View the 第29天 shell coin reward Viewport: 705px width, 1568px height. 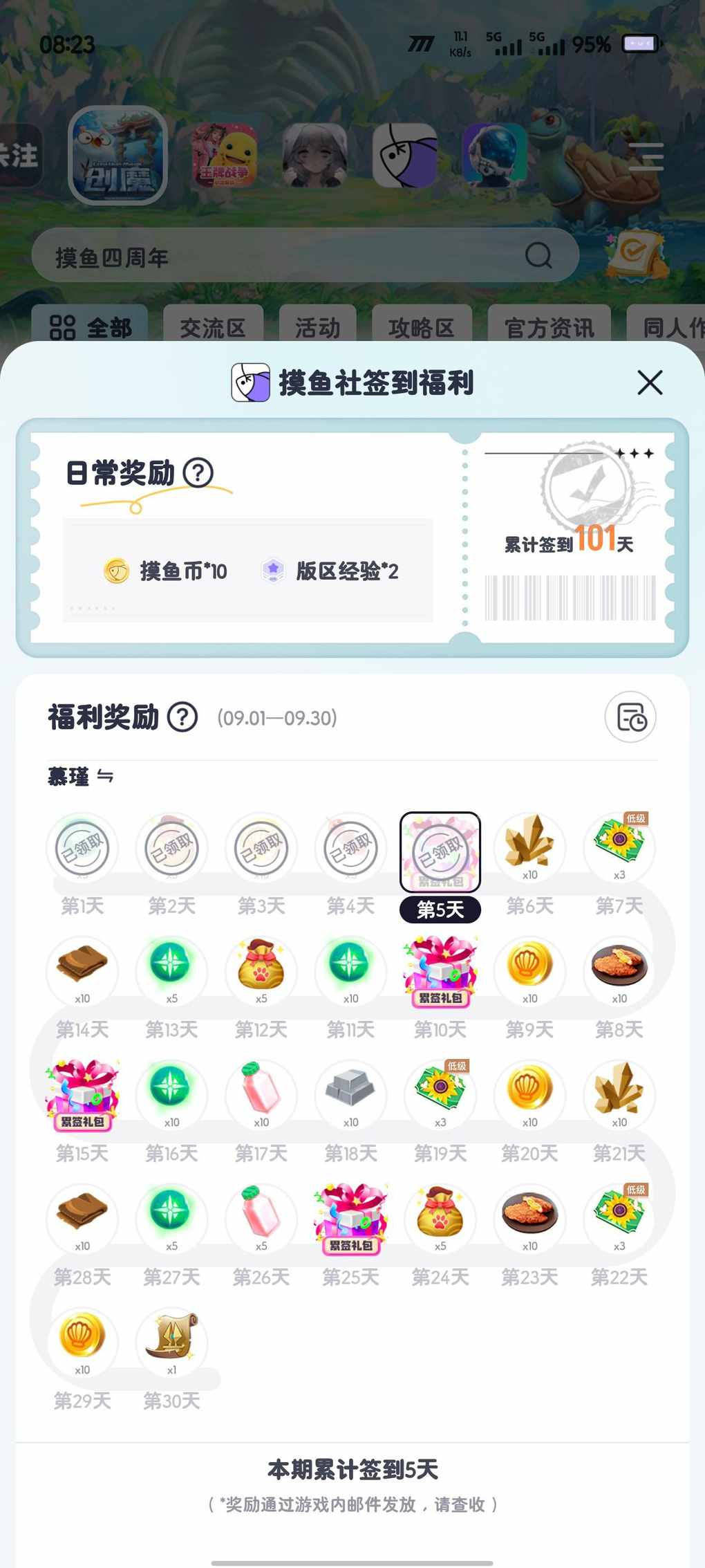pyautogui.click(x=82, y=1342)
